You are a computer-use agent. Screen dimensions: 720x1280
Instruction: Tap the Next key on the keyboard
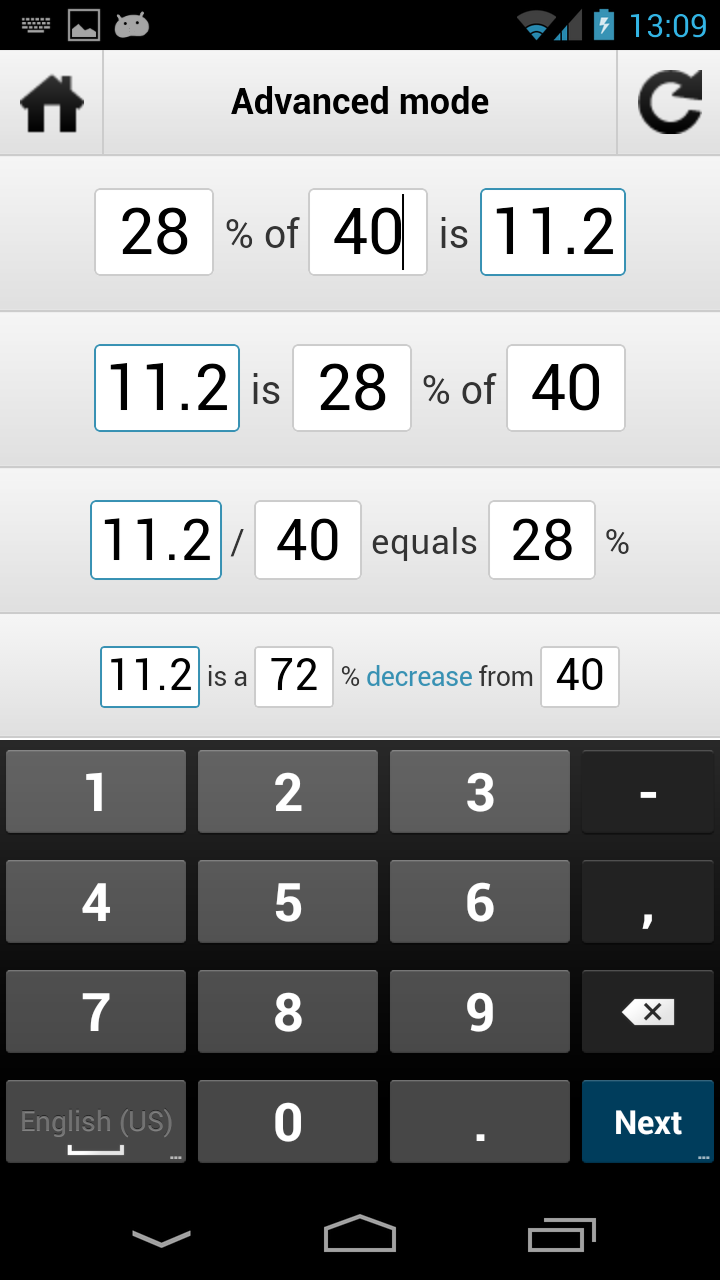(x=648, y=1122)
